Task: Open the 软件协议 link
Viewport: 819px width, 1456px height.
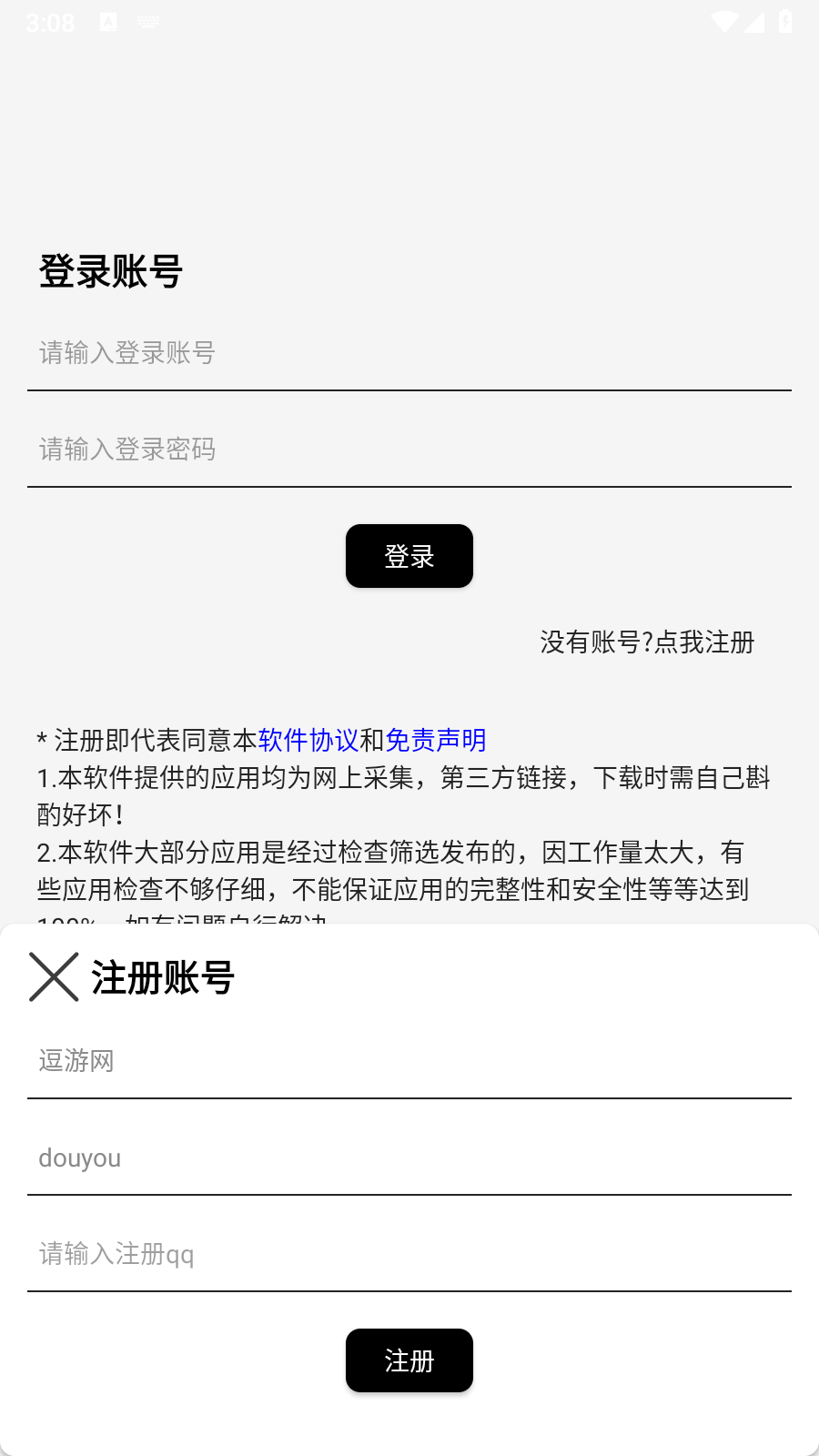Action: (x=308, y=740)
